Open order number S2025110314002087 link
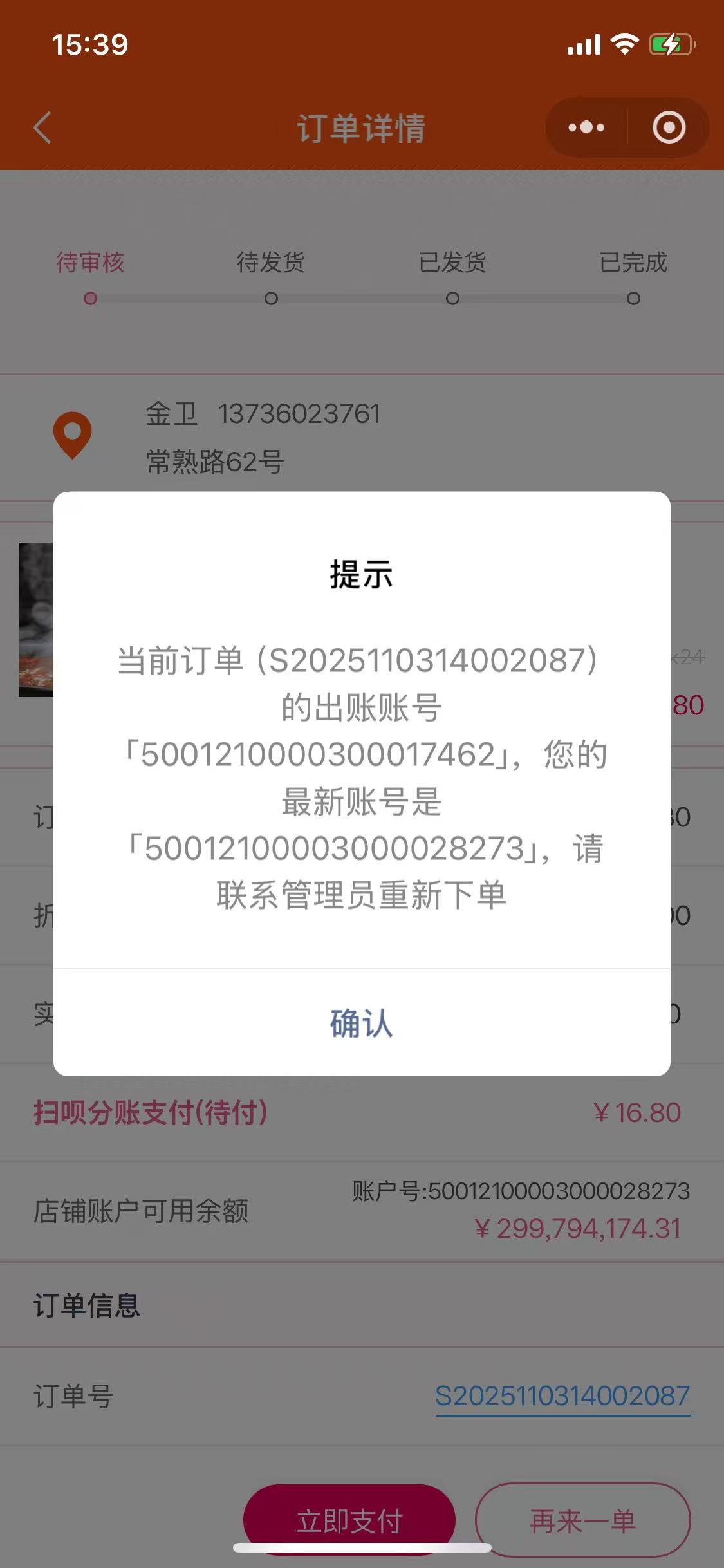724x1568 pixels. pos(562,1396)
